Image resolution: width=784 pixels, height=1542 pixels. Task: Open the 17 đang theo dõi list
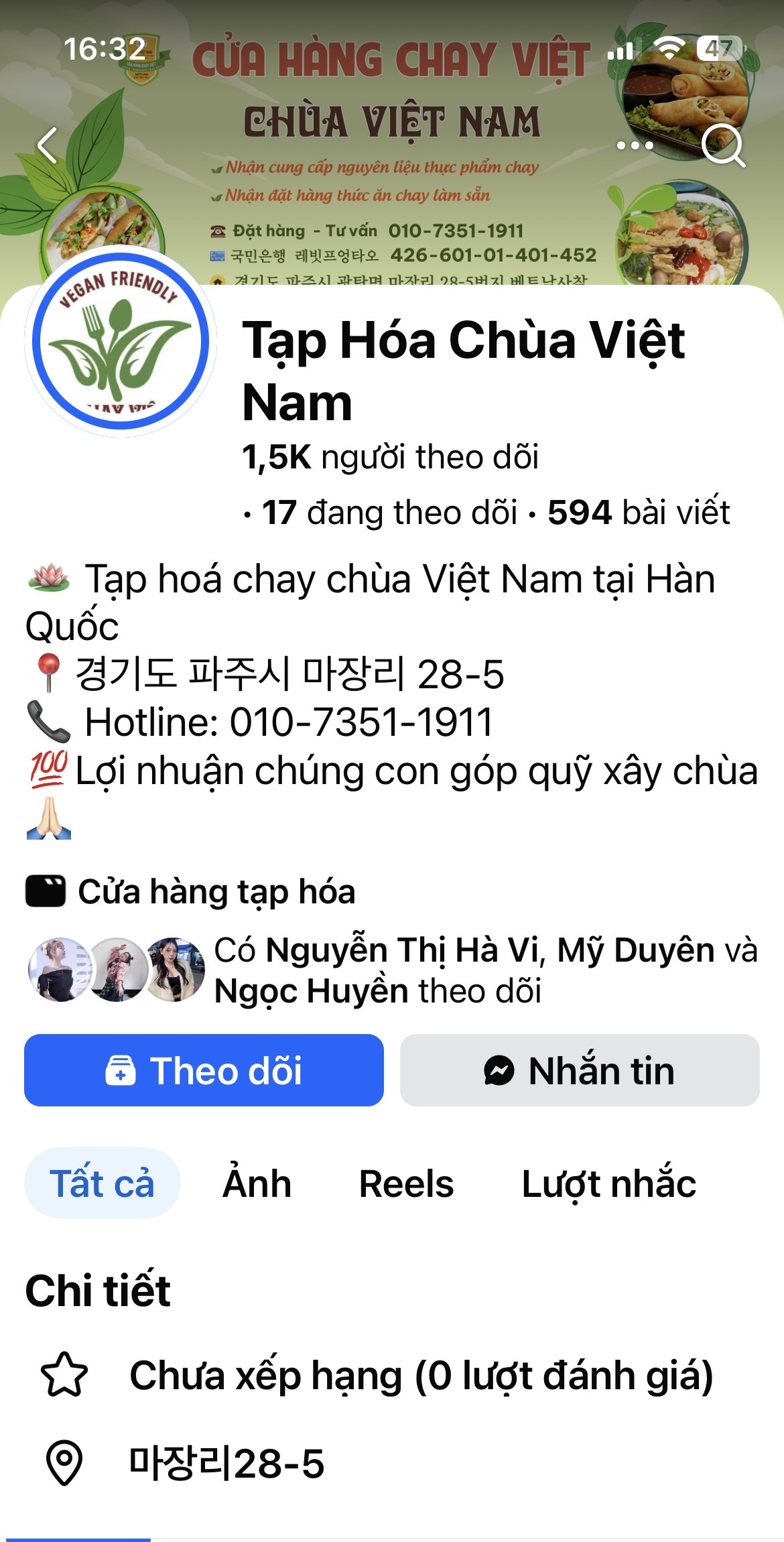(x=389, y=513)
